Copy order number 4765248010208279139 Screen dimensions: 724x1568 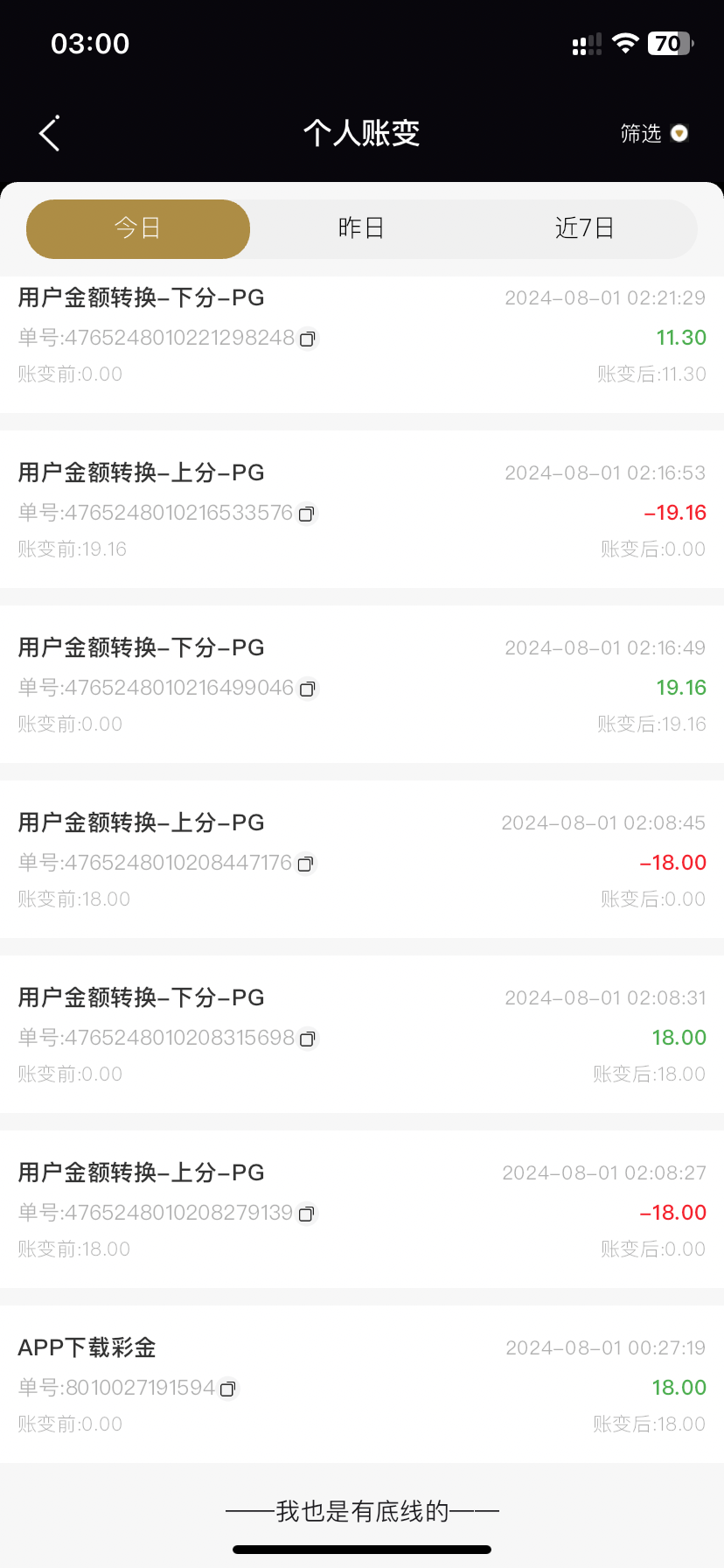306,1214
